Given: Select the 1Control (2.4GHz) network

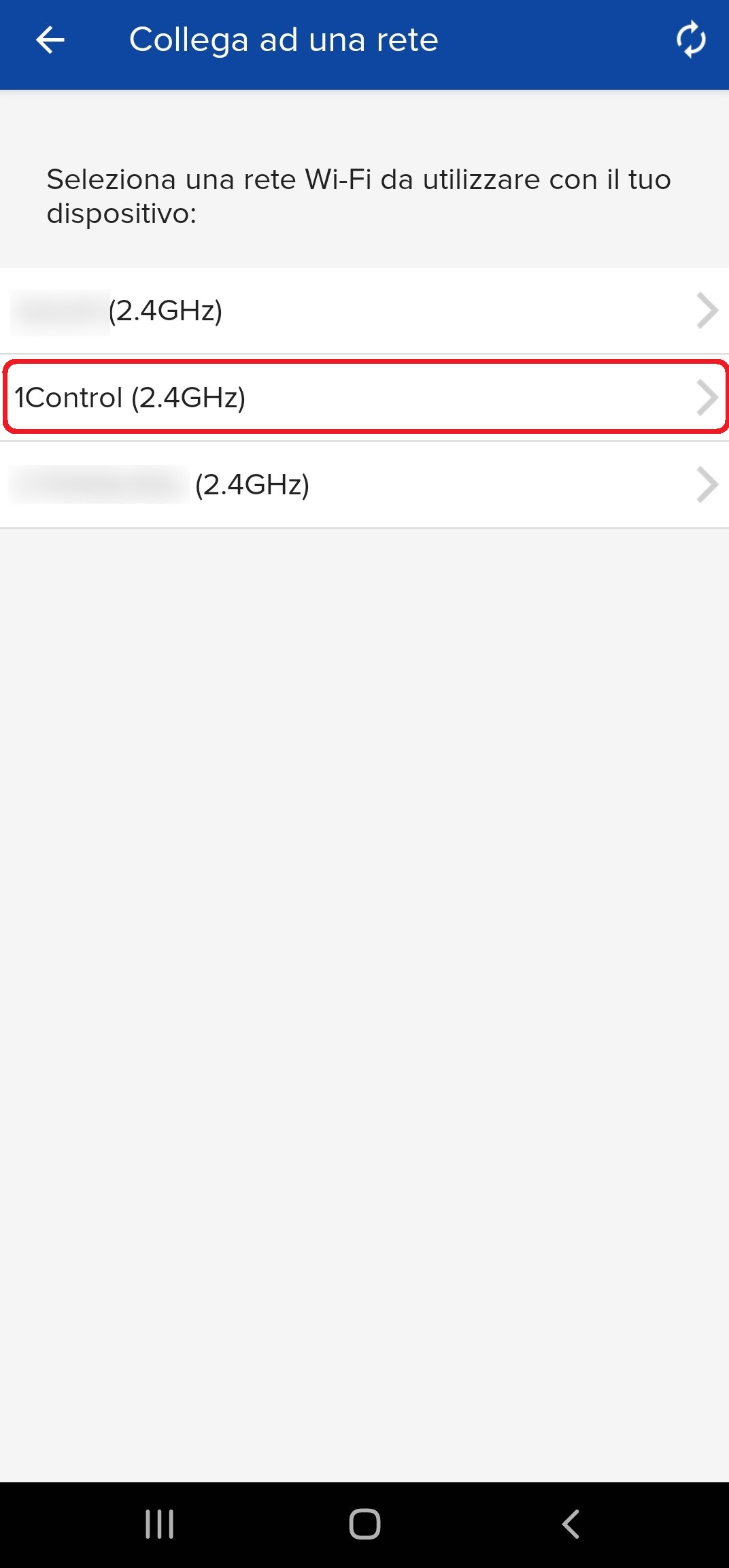Looking at the screenshot, I should tap(364, 397).
